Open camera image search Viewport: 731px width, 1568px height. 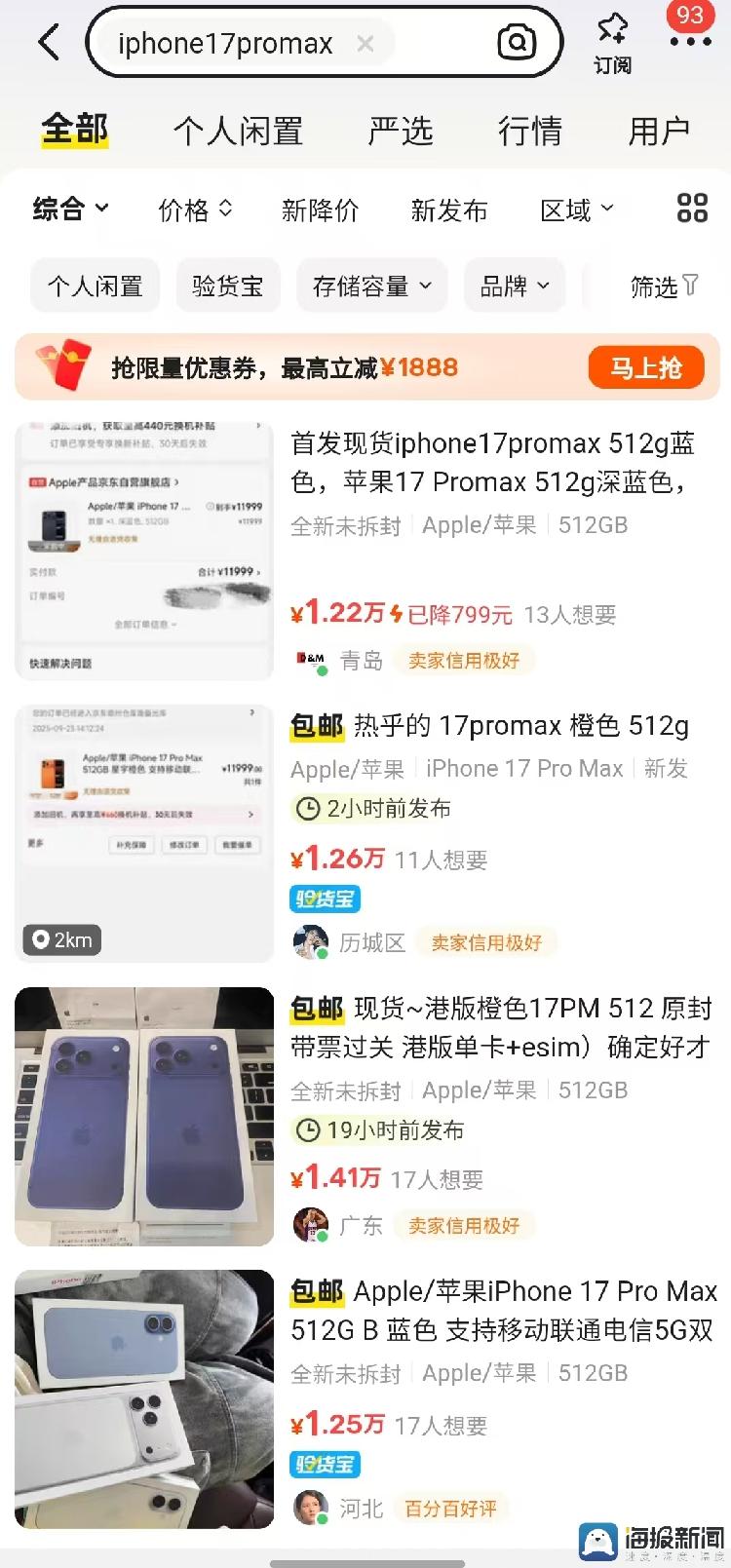(x=517, y=42)
